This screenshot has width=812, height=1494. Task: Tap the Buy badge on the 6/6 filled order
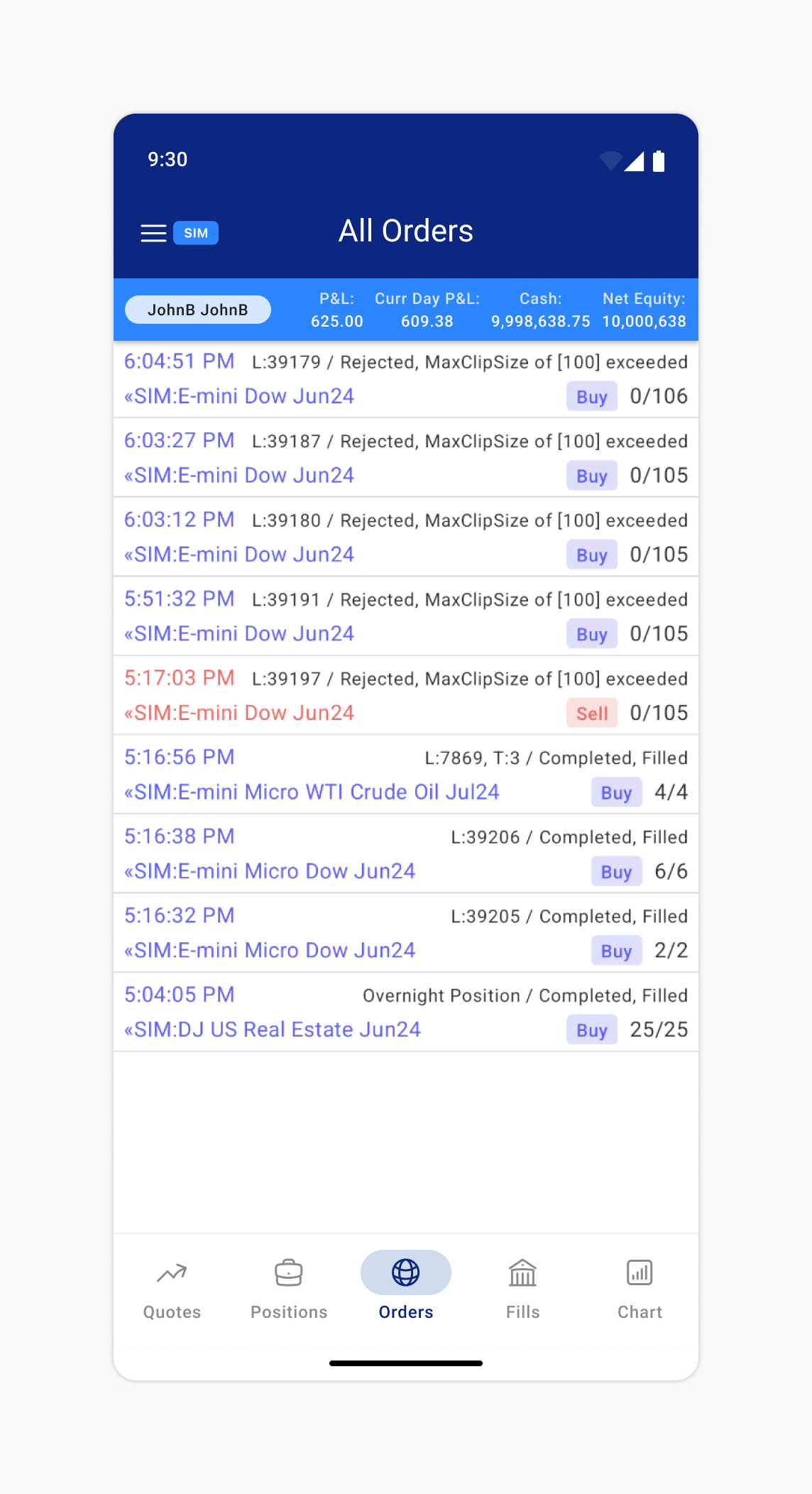pos(615,871)
